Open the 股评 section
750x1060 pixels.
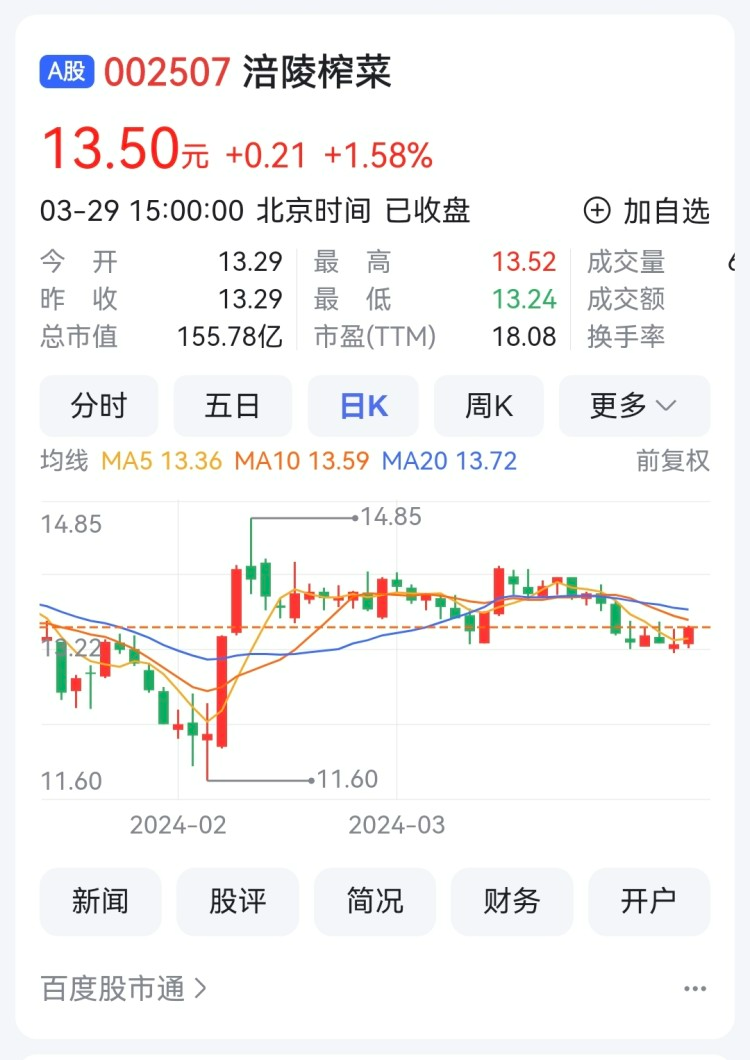pyautogui.click(x=237, y=901)
